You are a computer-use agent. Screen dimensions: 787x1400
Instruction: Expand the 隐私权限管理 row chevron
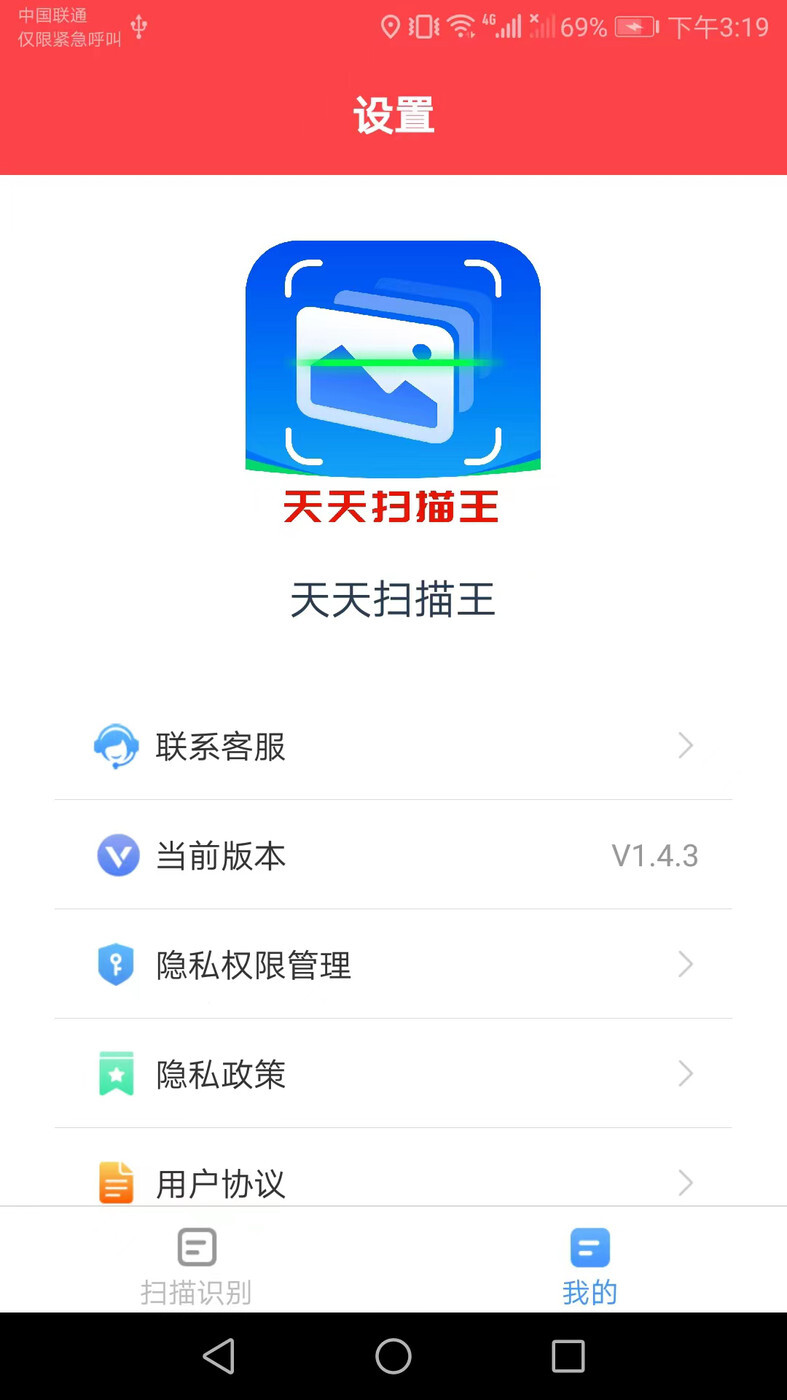click(x=685, y=964)
